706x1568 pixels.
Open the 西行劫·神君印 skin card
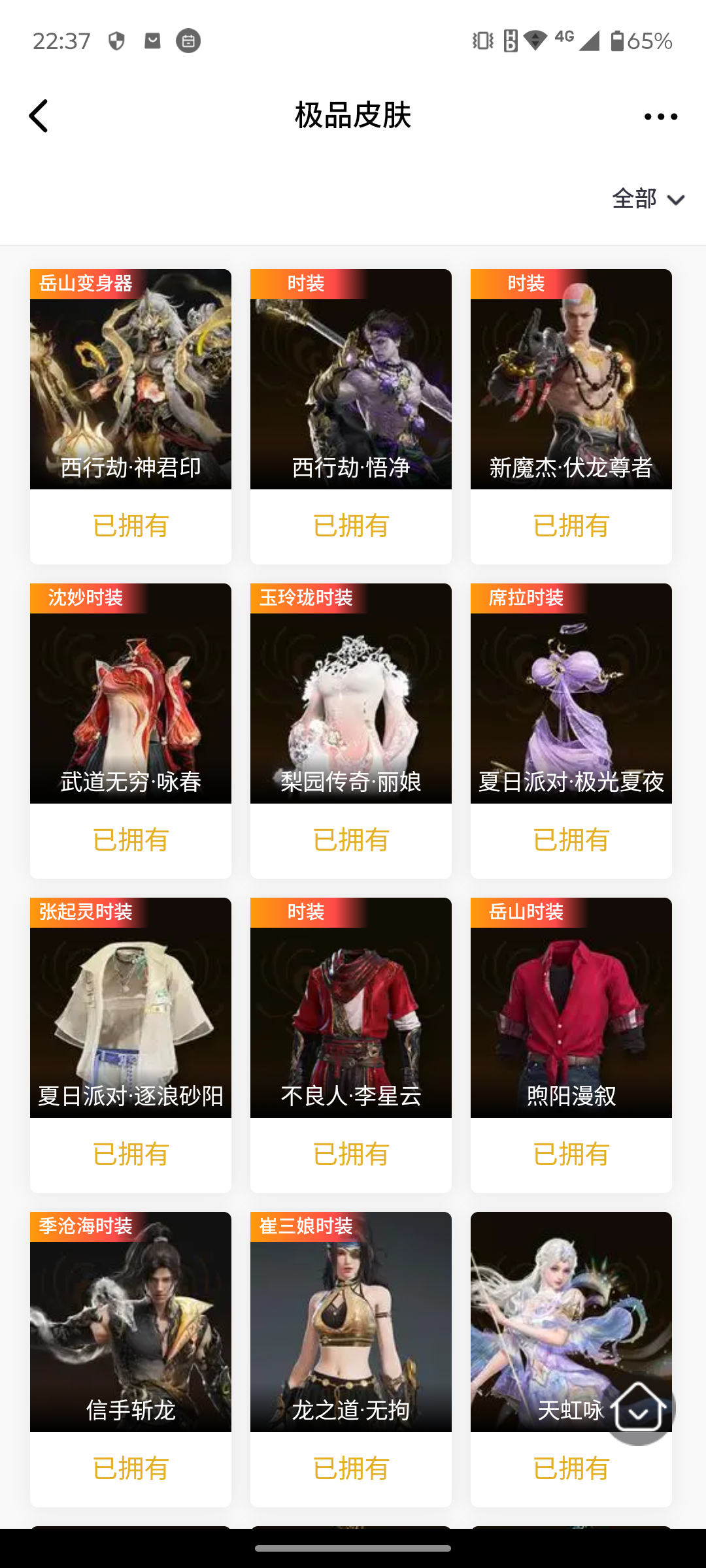tap(130, 379)
